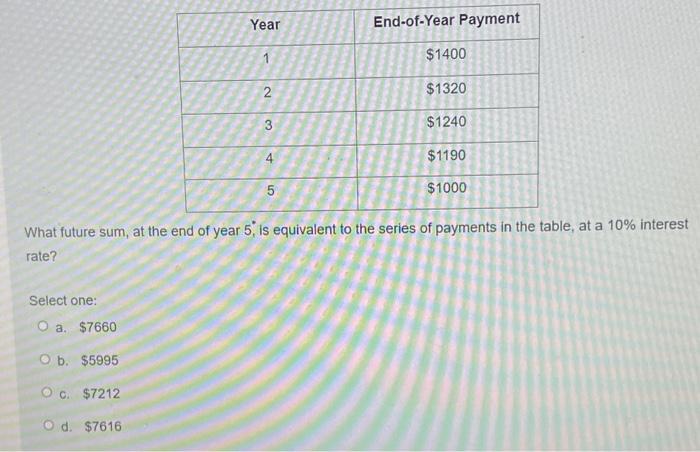Viewport: 700px width, 452px height.
Task: Select answer a. $7660
Action: coord(43,327)
